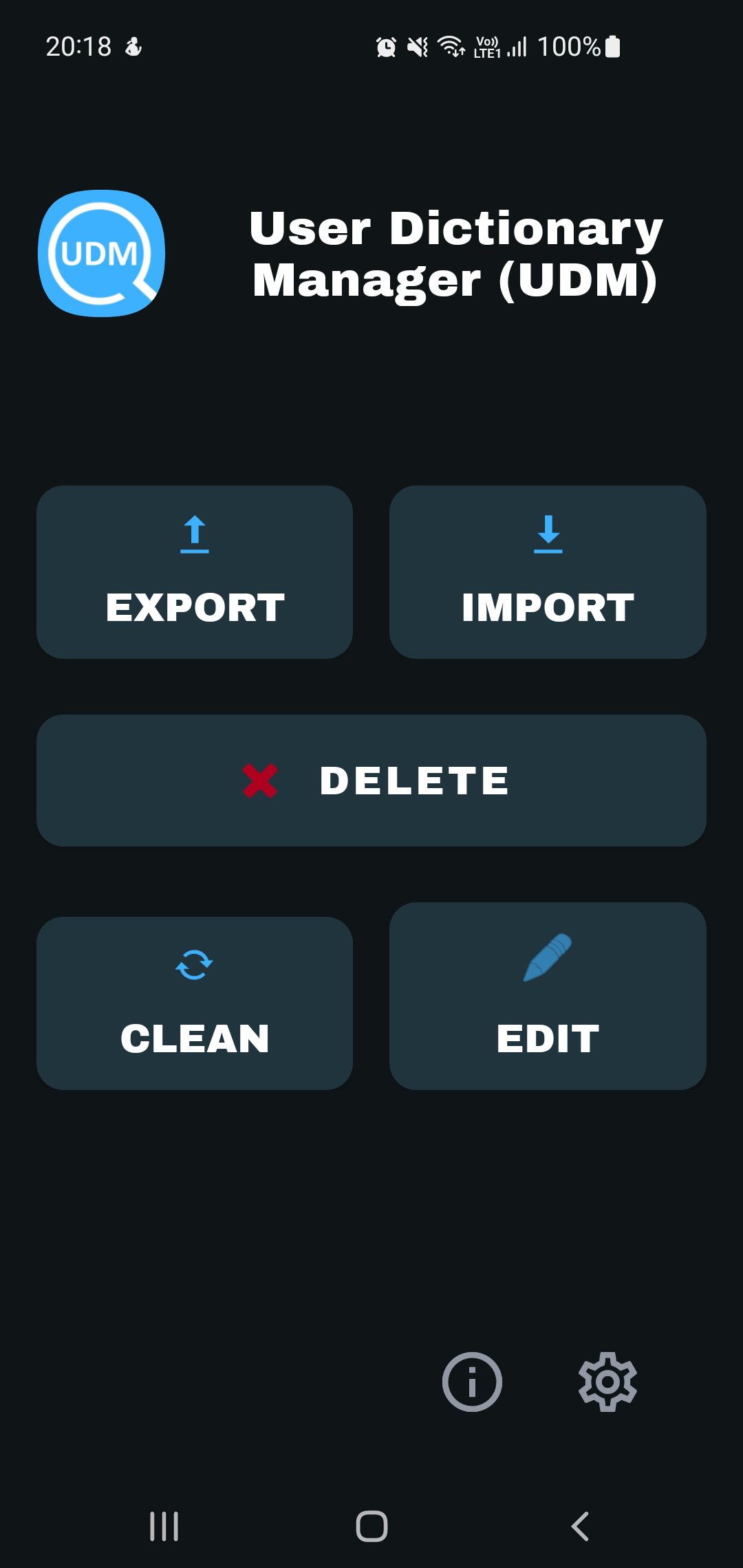Open the EDIT dictionary button
The height and width of the screenshot is (1568, 743).
click(548, 996)
